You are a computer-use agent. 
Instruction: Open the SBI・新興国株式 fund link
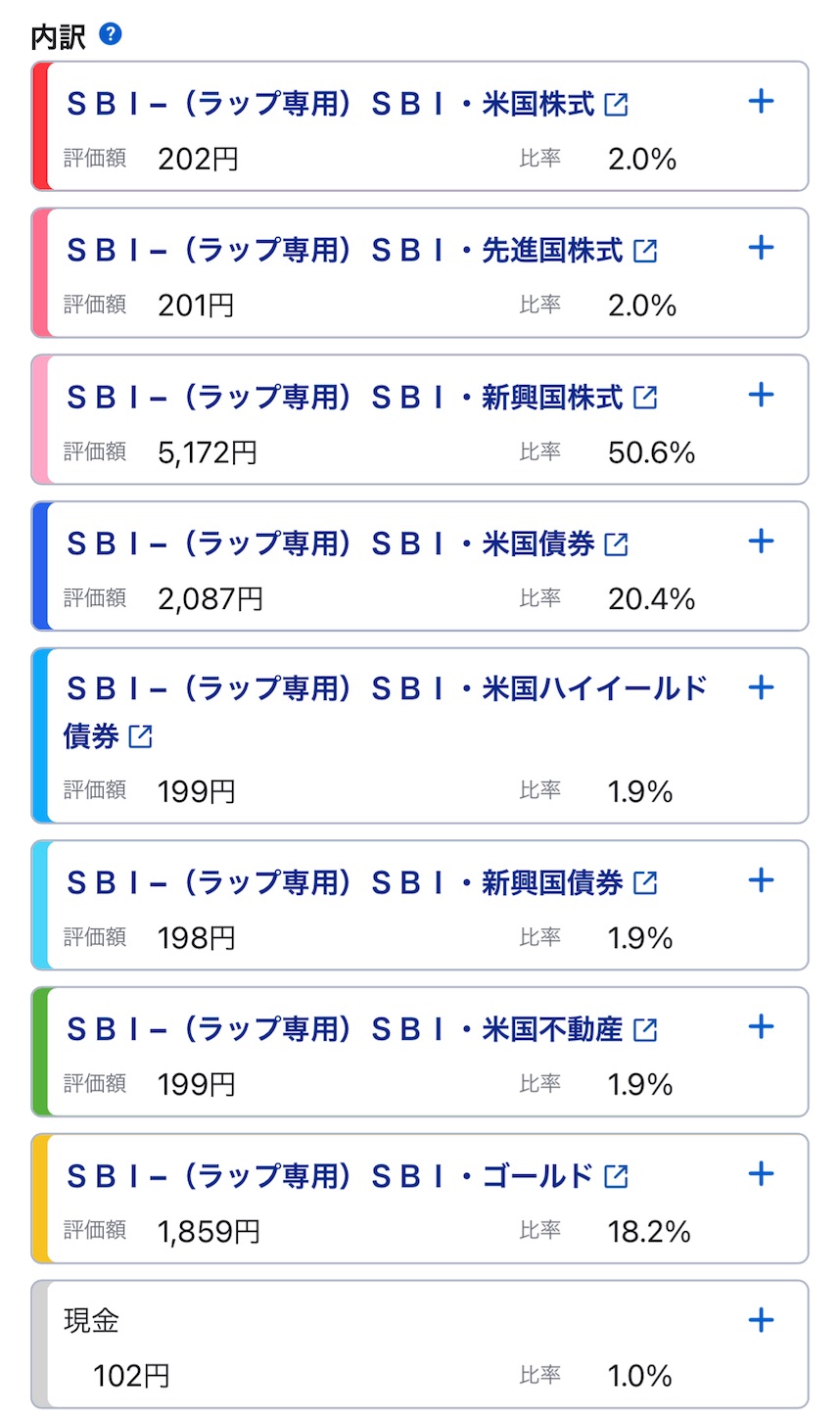point(361,397)
